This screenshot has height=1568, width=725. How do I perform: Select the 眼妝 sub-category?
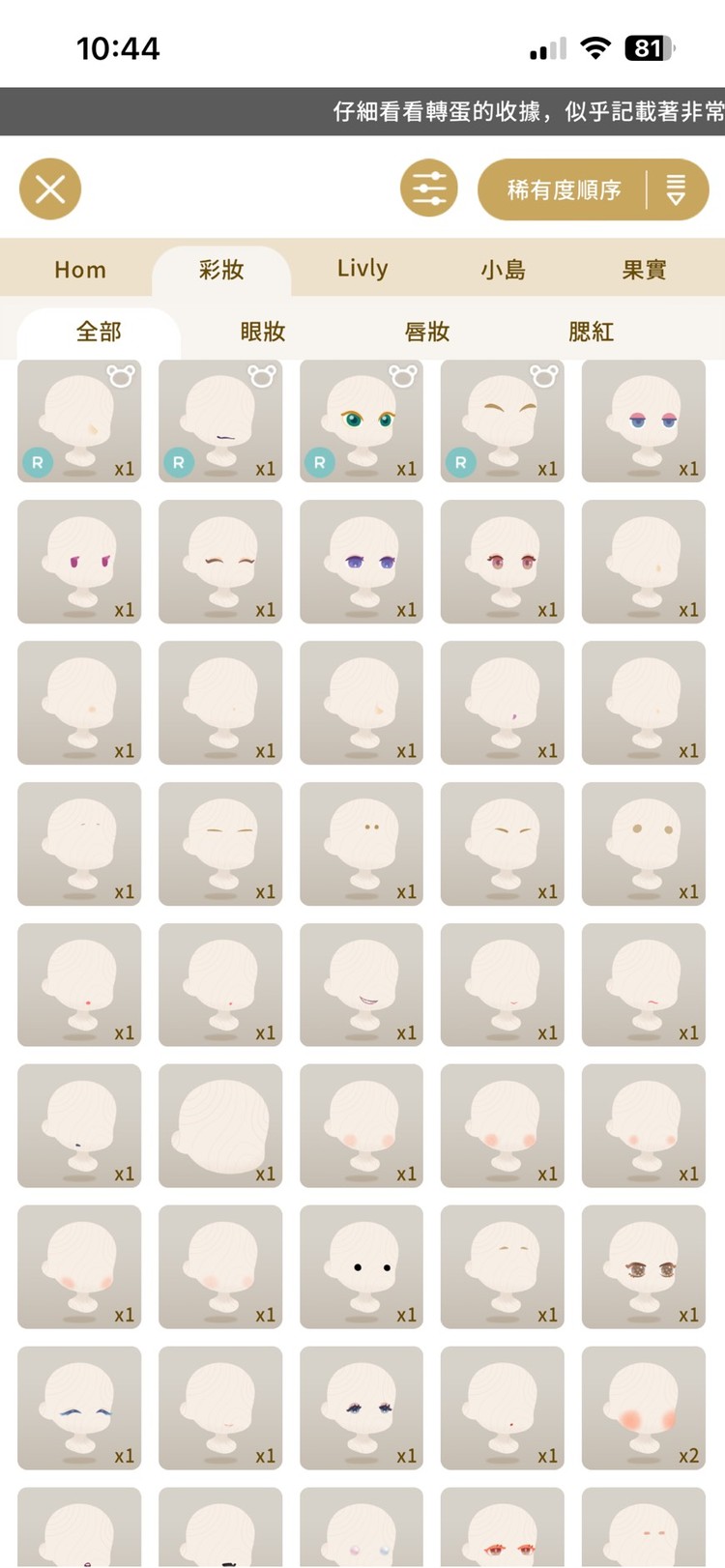[x=263, y=332]
